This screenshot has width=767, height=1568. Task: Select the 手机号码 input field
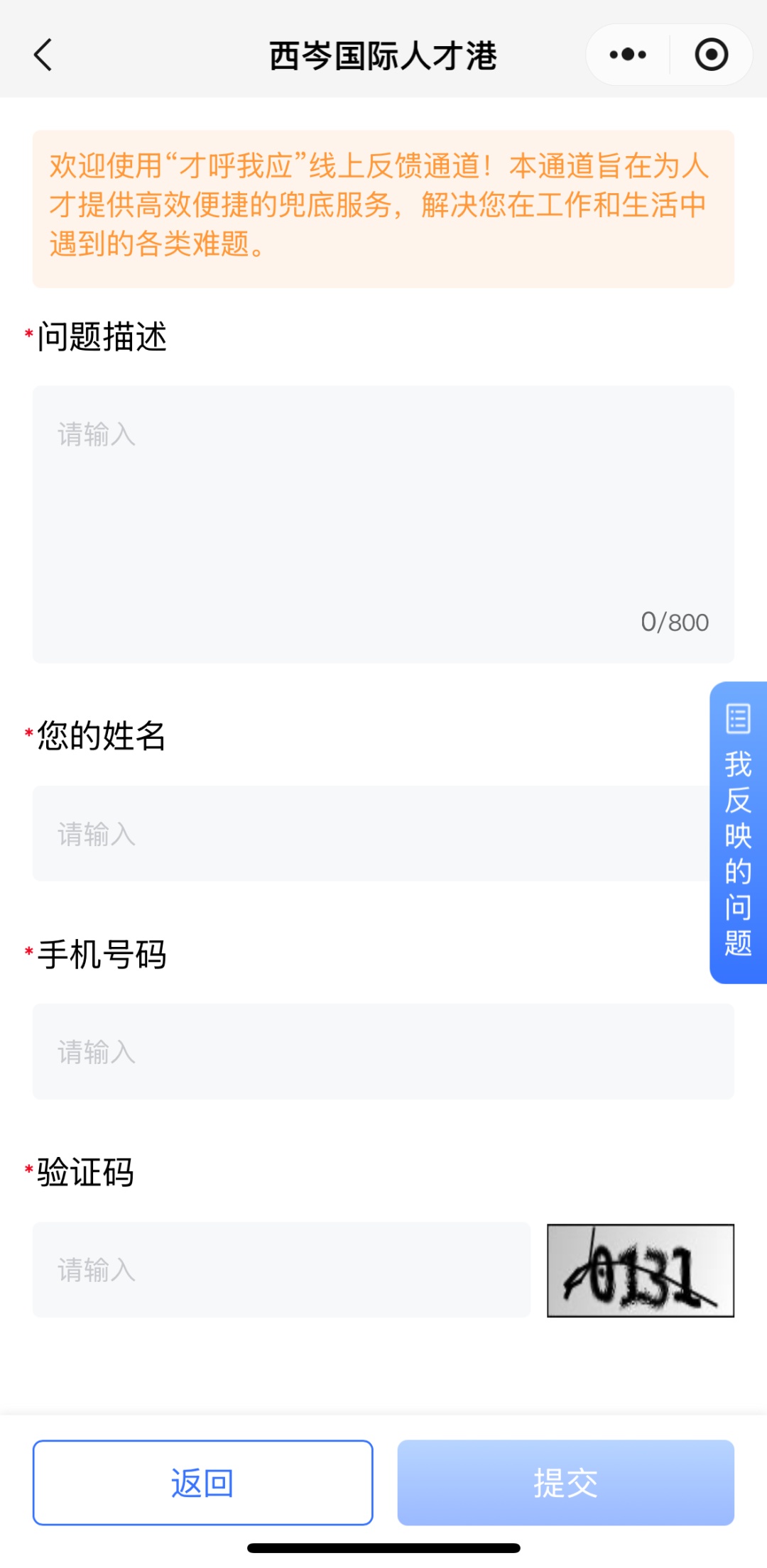383,1051
